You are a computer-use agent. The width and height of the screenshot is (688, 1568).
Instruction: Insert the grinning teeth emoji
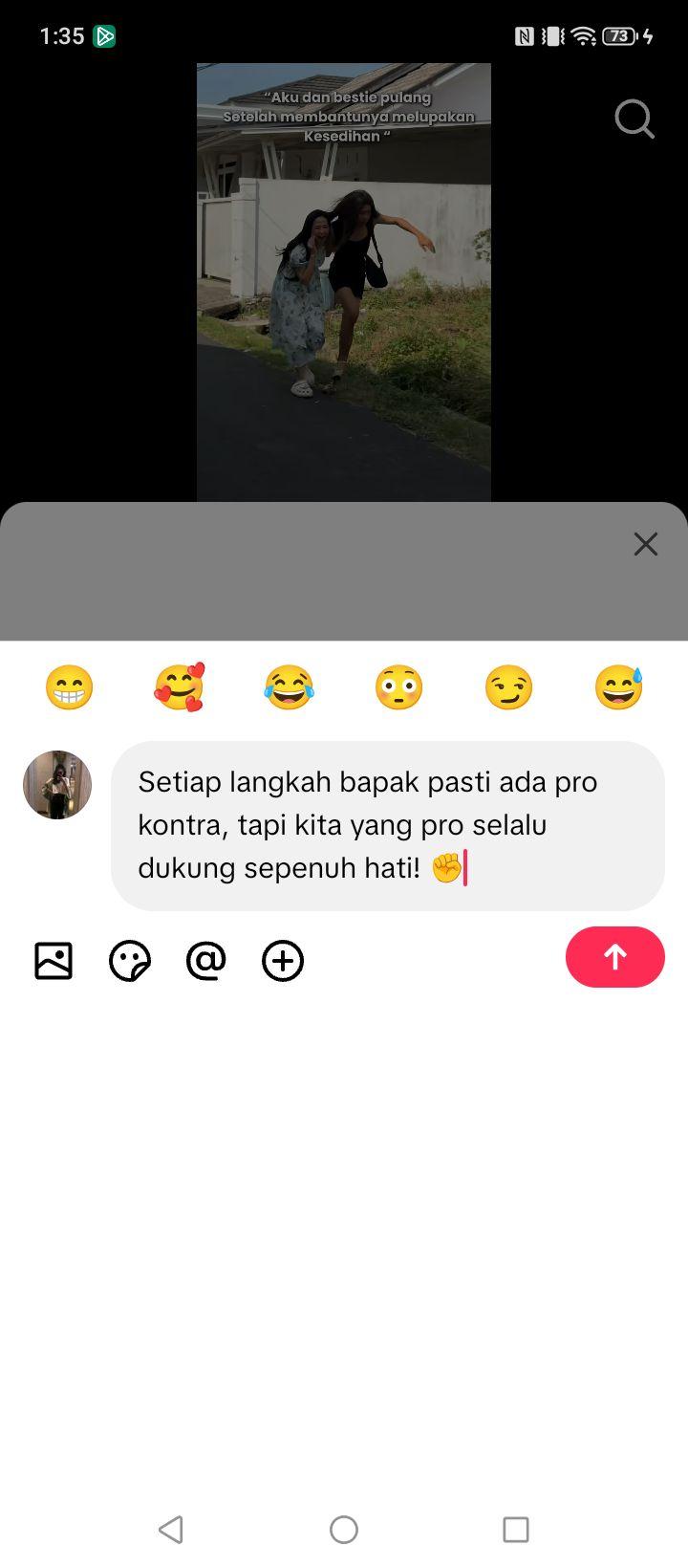point(69,687)
